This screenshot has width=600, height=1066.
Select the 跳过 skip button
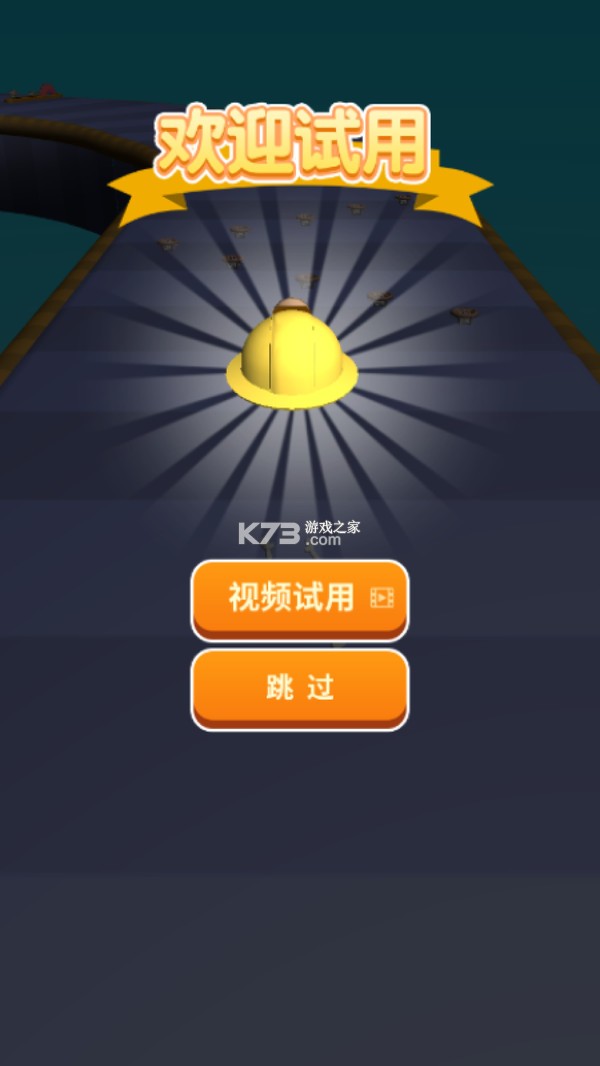point(300,688)
